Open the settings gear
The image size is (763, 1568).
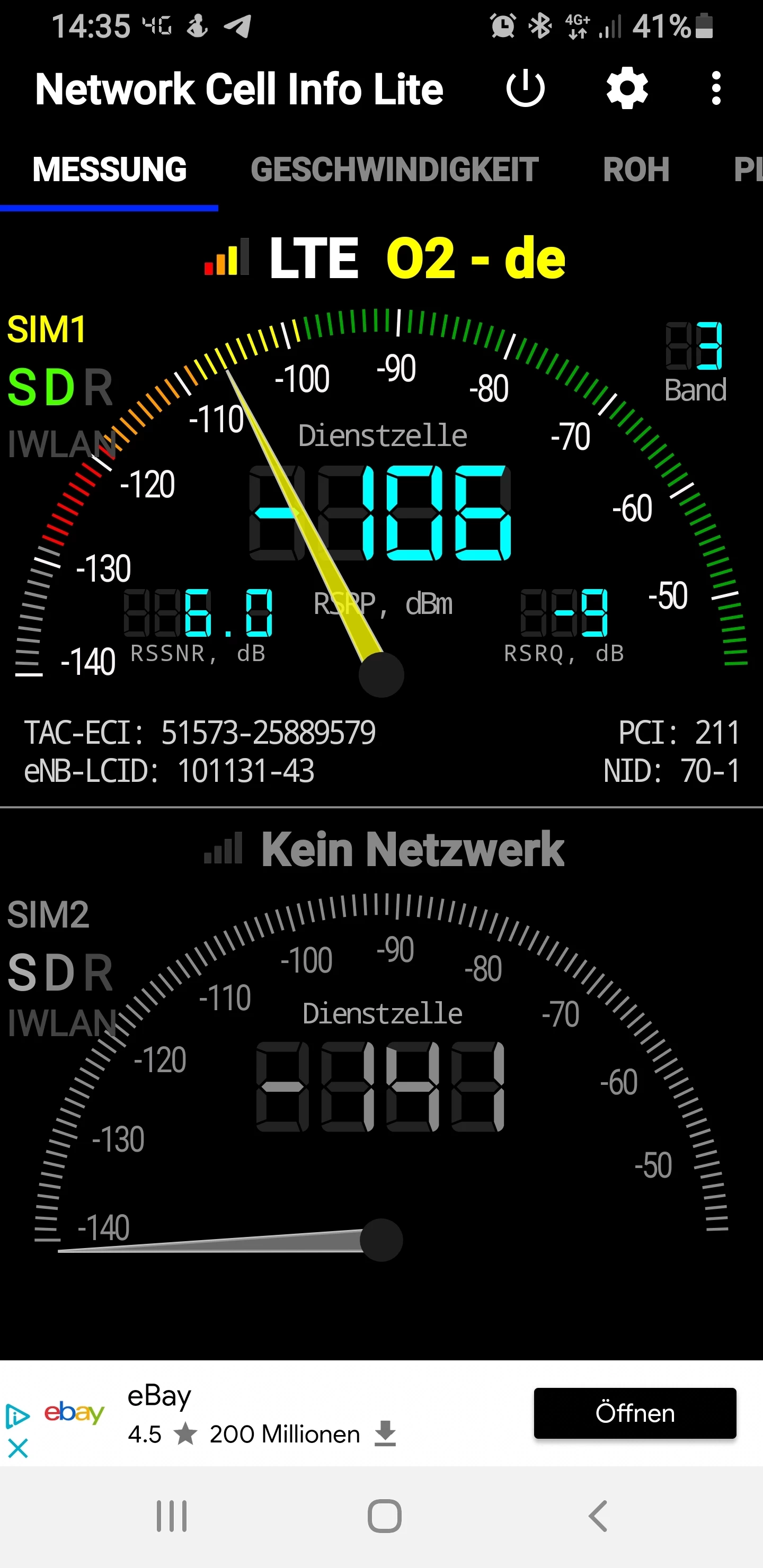click(x=627, y=89)
